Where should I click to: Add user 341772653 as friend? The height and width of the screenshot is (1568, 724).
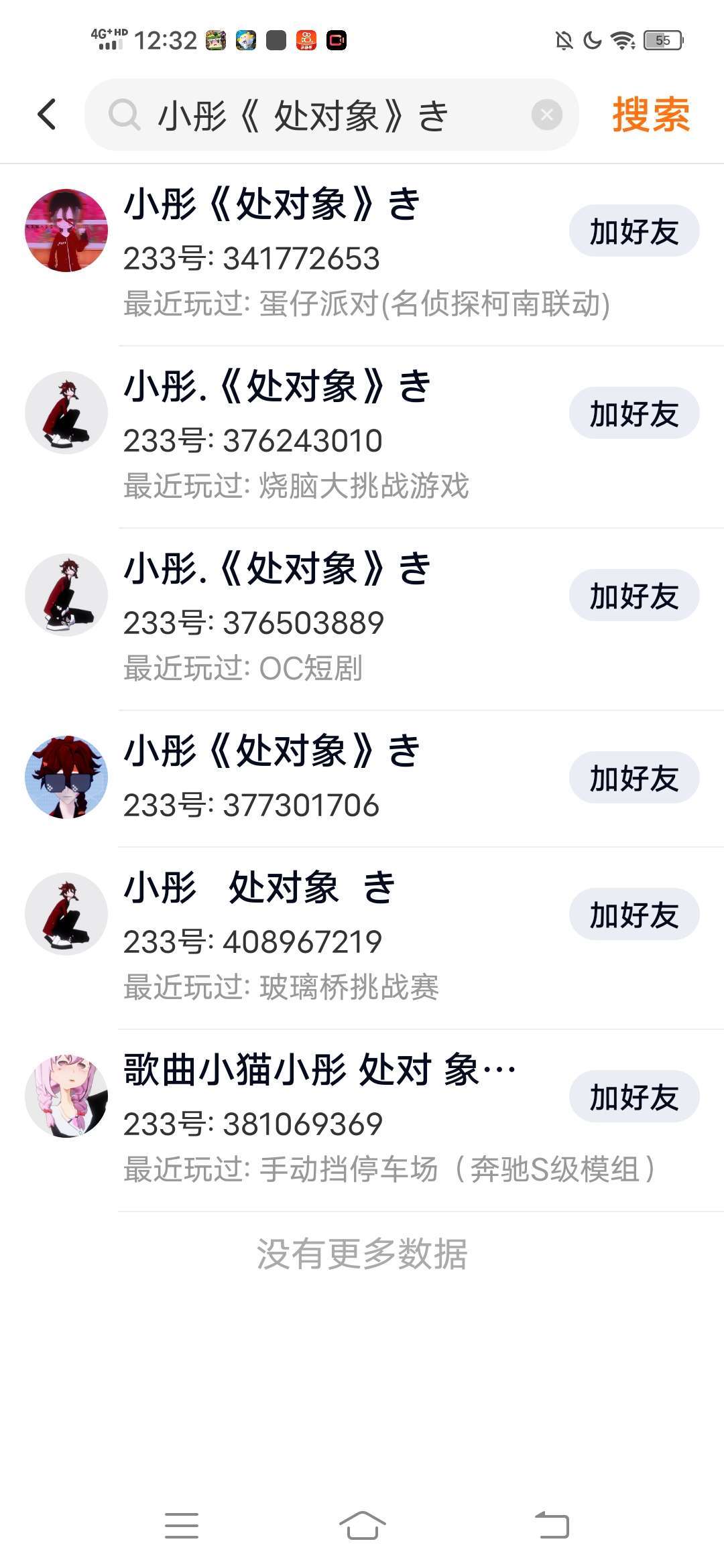pyautogui.click(x=633, y=231)
